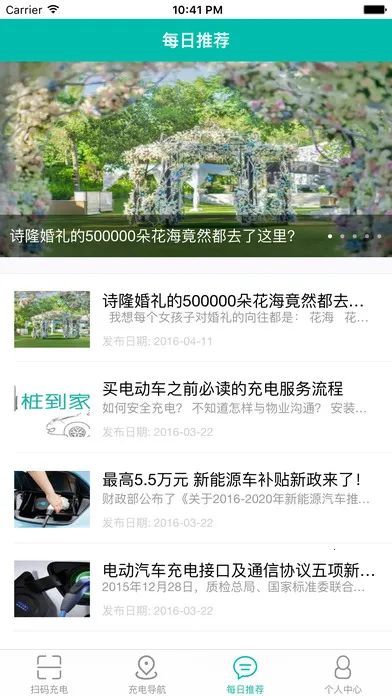This screenshot has height=696, width=392.
Task: Open the wedding flower sea banner
Action: [x=196, y=159]
